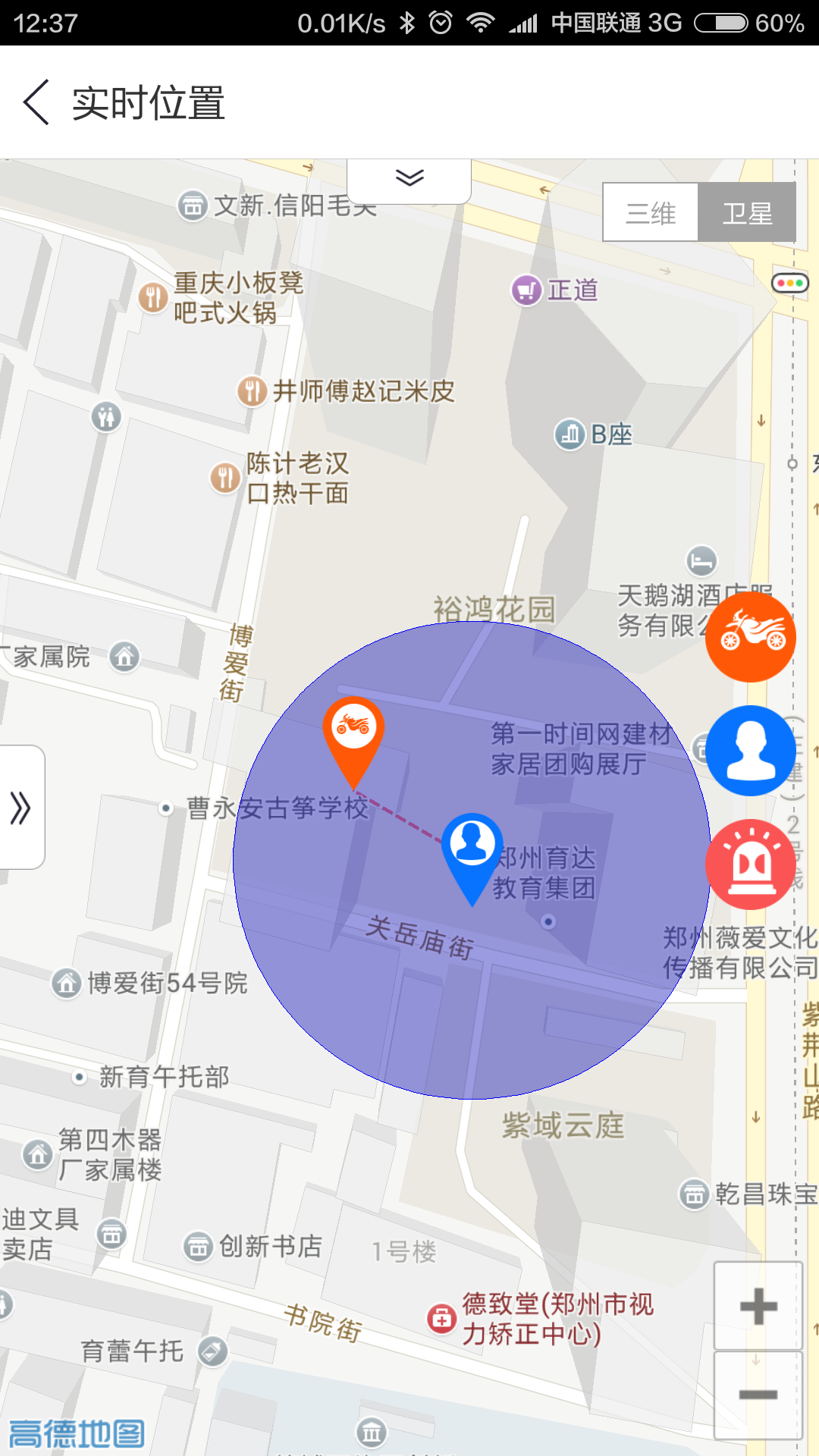Tap the orange motorcycle locate button
819x1456 pixels.
click(x=751, y=636)
